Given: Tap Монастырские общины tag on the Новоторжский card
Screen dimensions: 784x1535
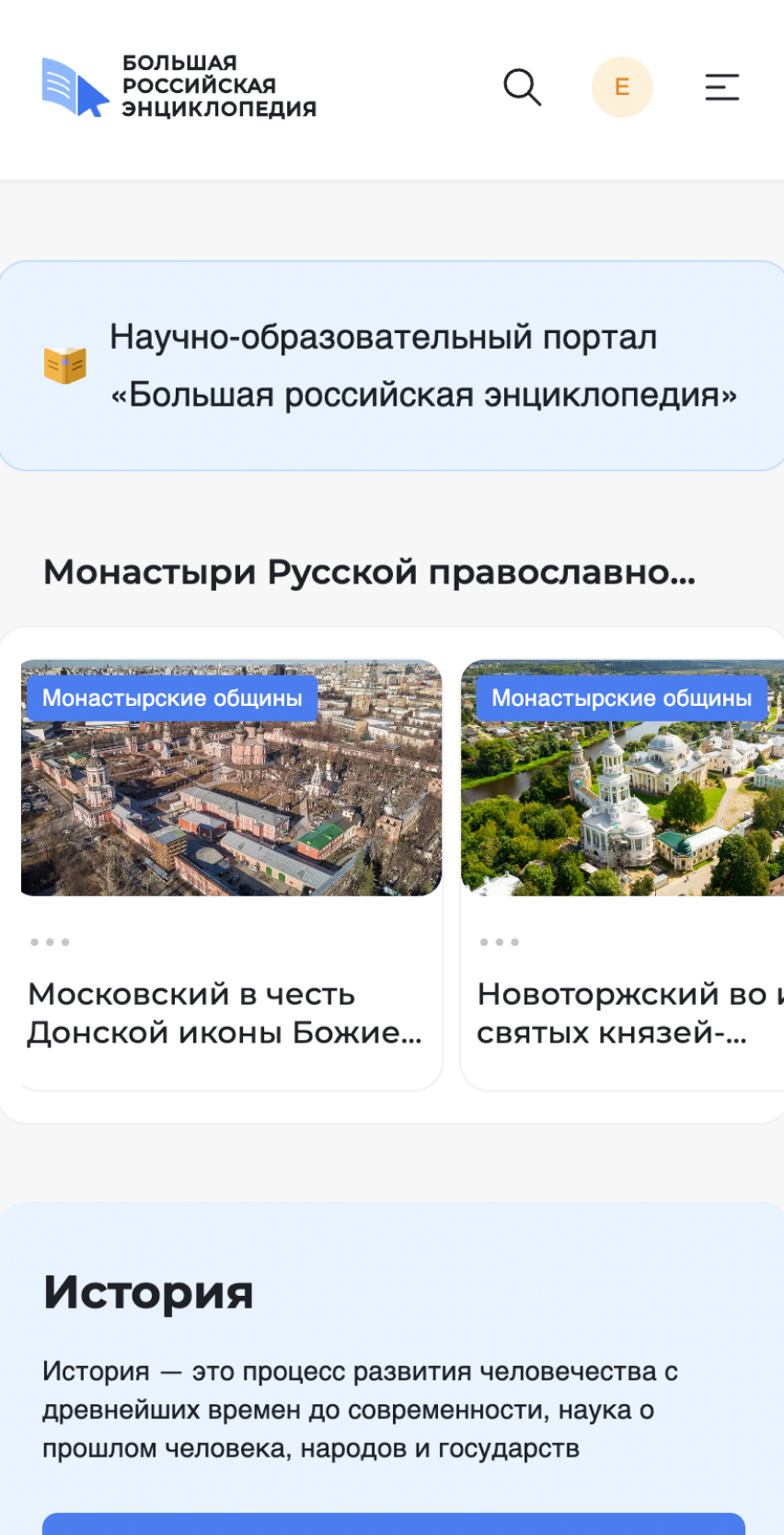Looking at the screenshot, I should (x=621, y=698).
